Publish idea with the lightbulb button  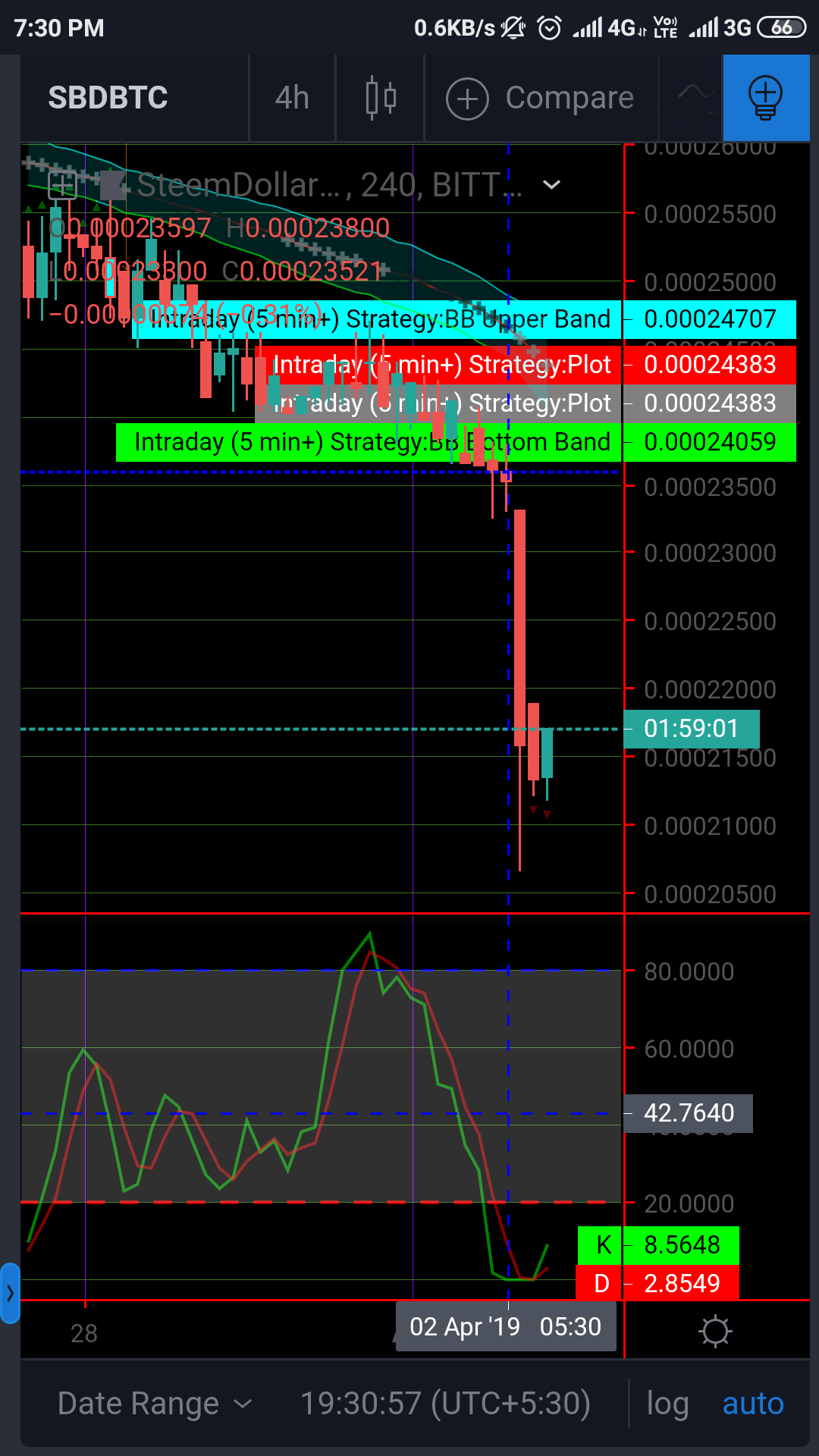click(x=766, y=98)
